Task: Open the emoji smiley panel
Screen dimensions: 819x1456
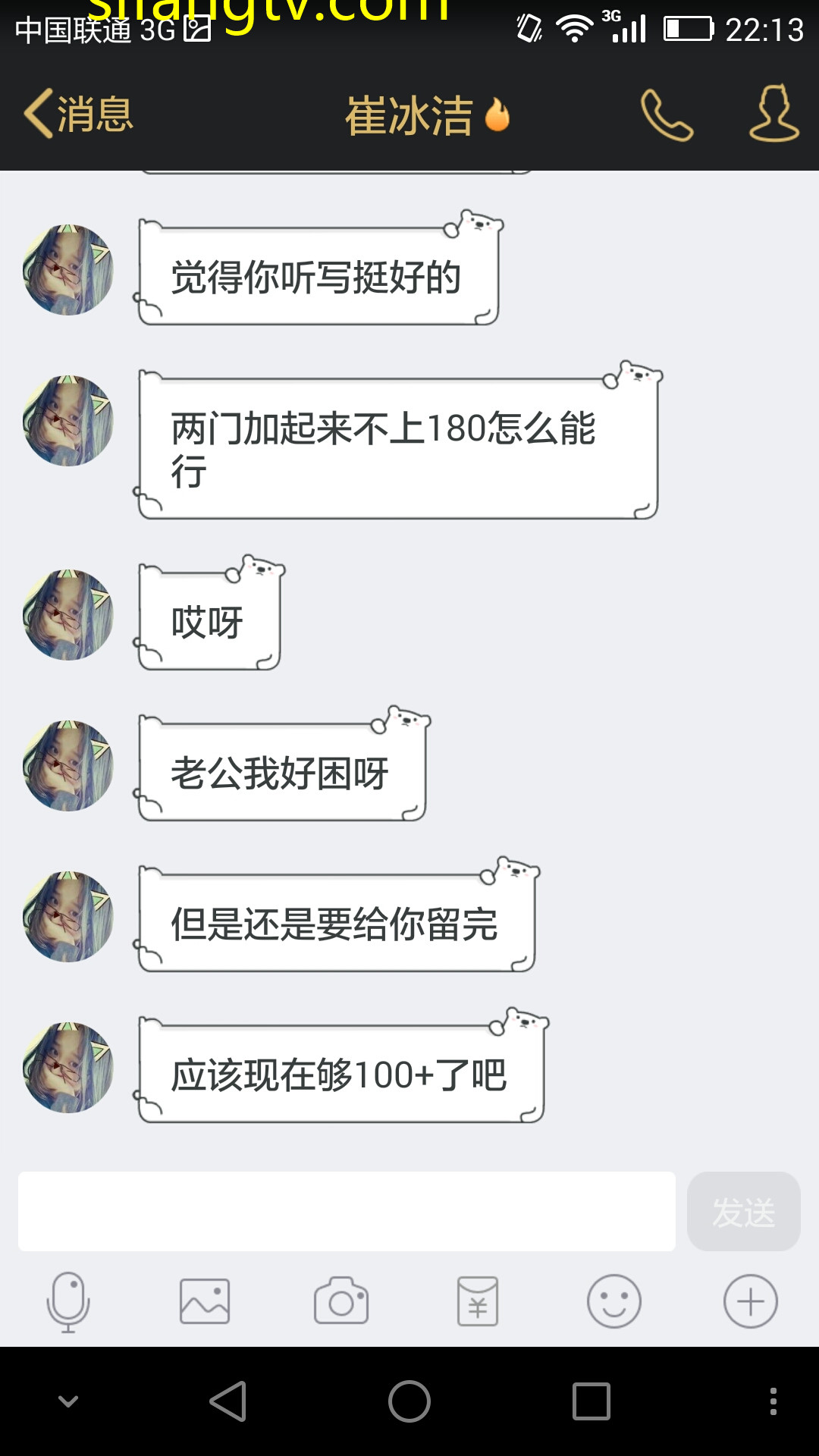Action: pyautogui.click(x=614, y=1301)
